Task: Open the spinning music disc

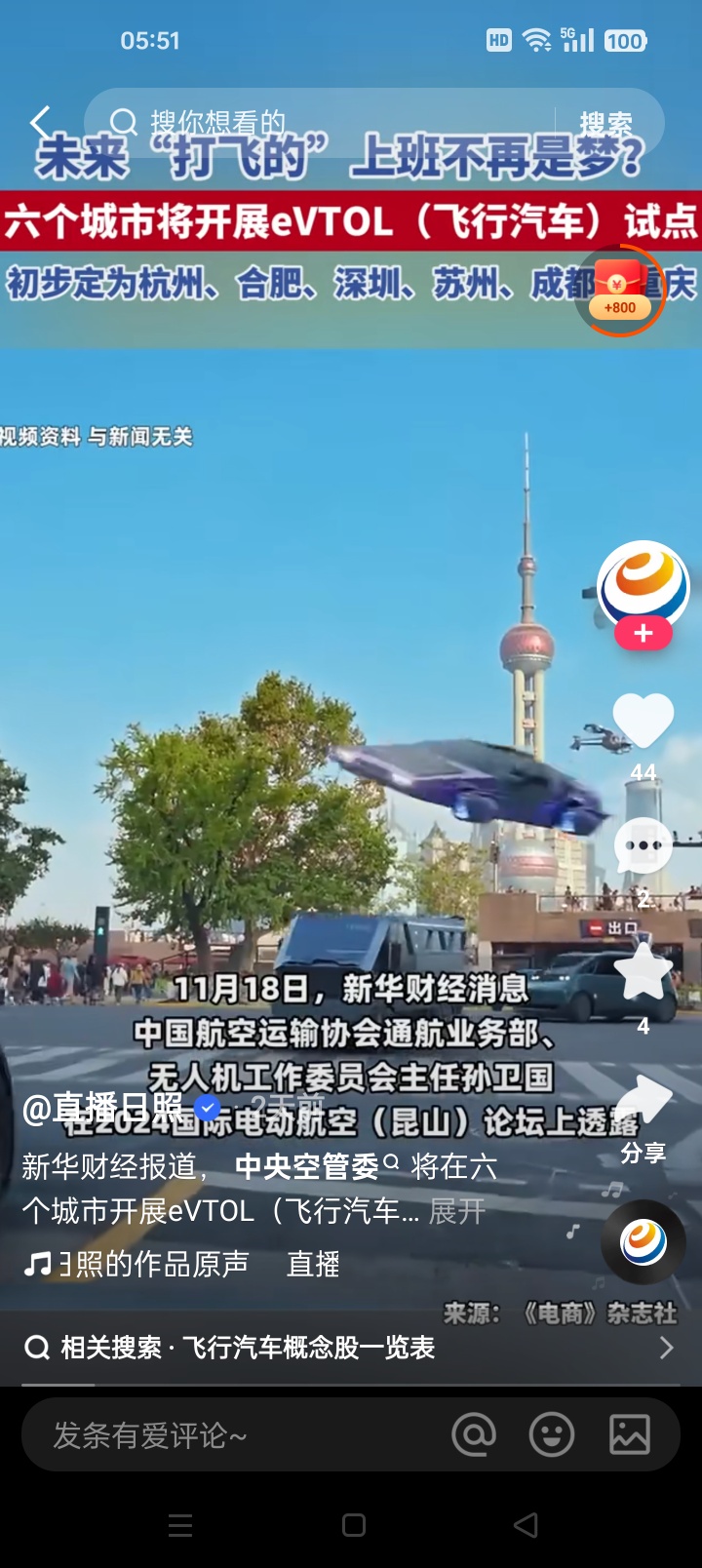Action: point(643,1242)
